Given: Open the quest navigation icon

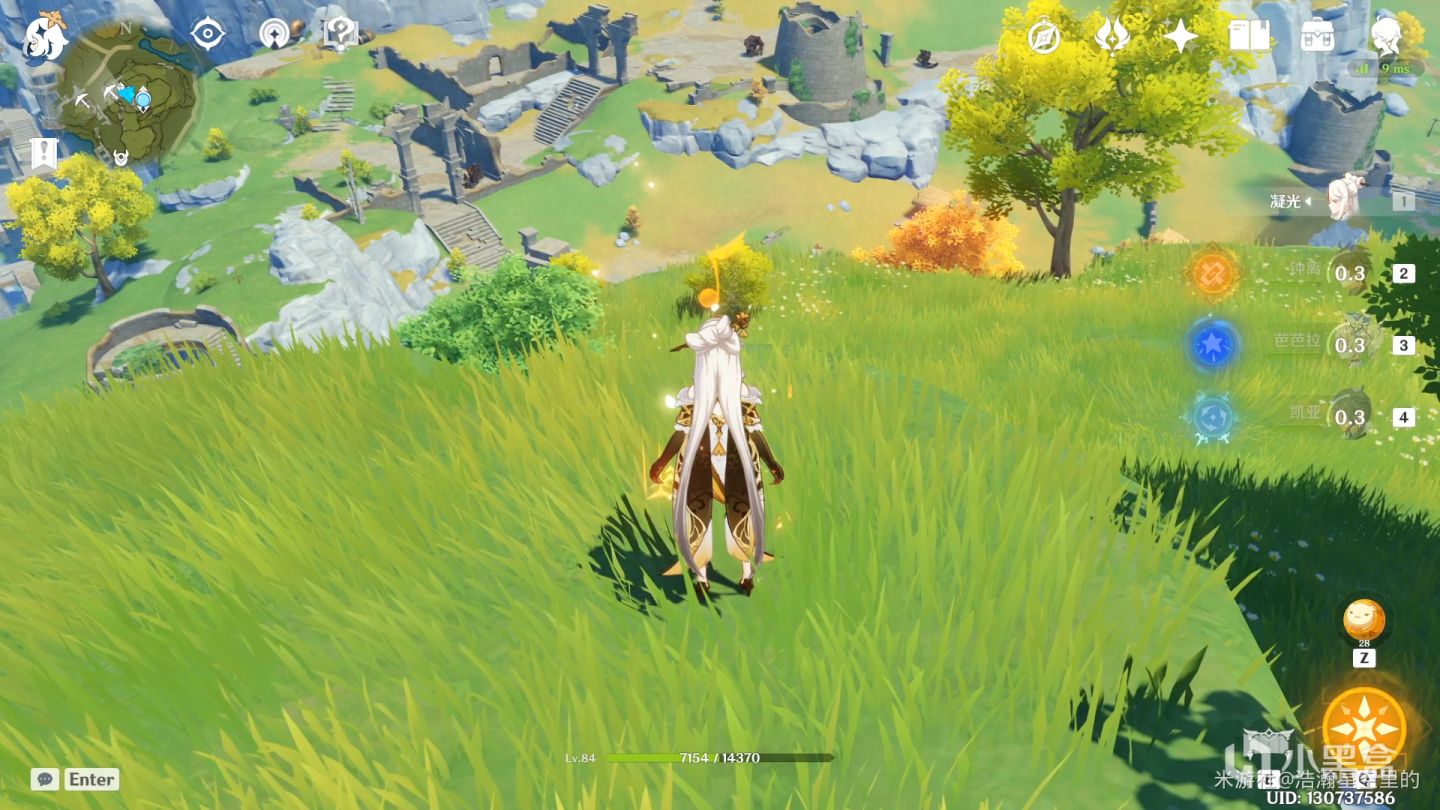Looking at the screenshot, I should point(208,34).
